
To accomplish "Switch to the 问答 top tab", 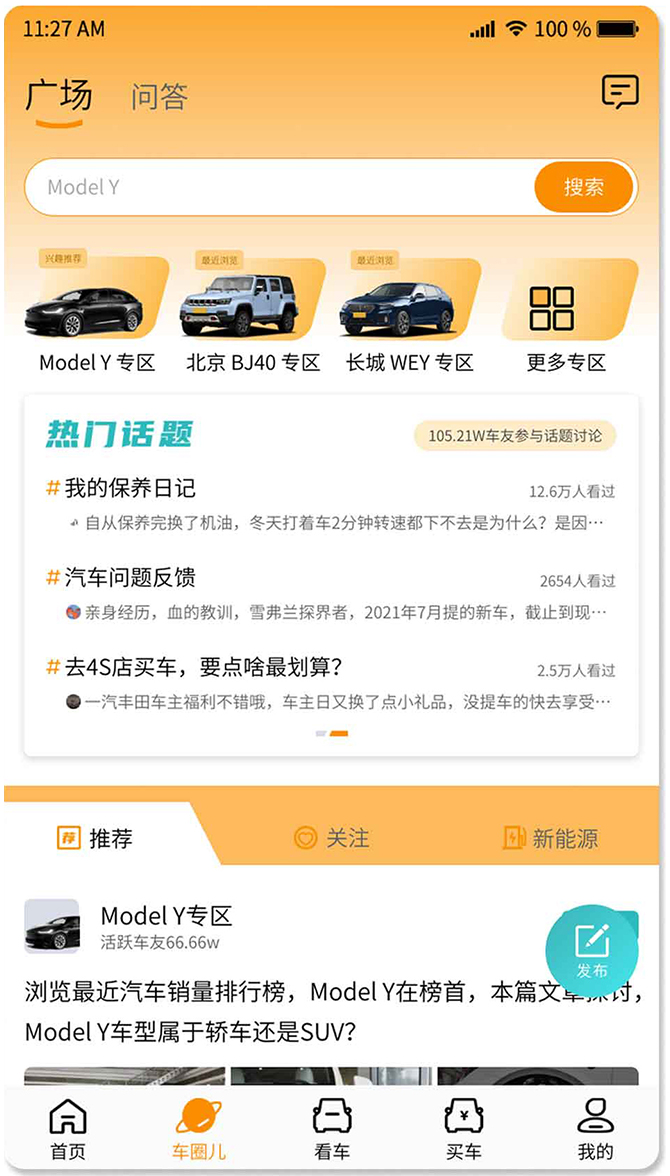I will point(159,97).
